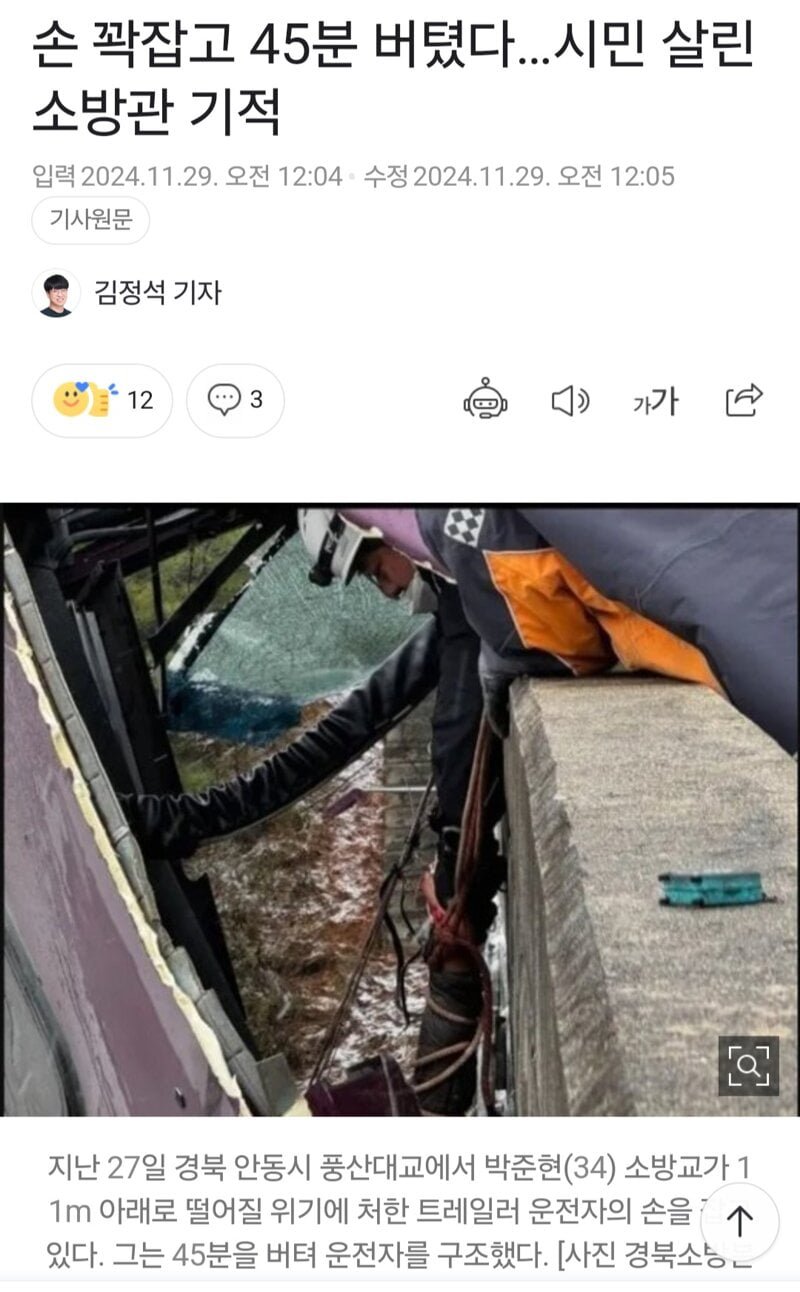800x1292 pixels.
Task: Open reporter 김정석 기자's profile
Action: 157,293
